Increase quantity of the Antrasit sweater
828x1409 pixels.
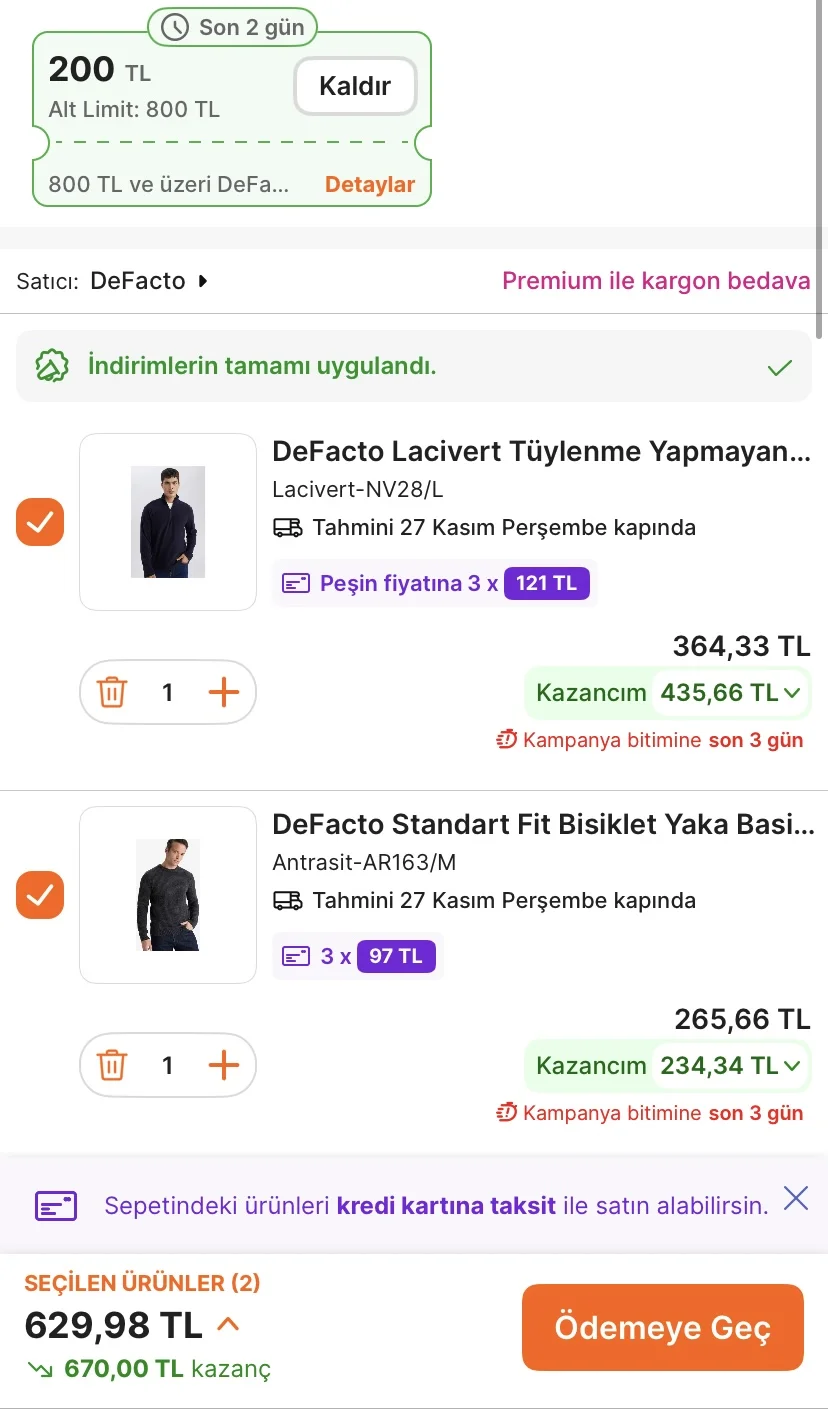click(x=224, y=1065)
